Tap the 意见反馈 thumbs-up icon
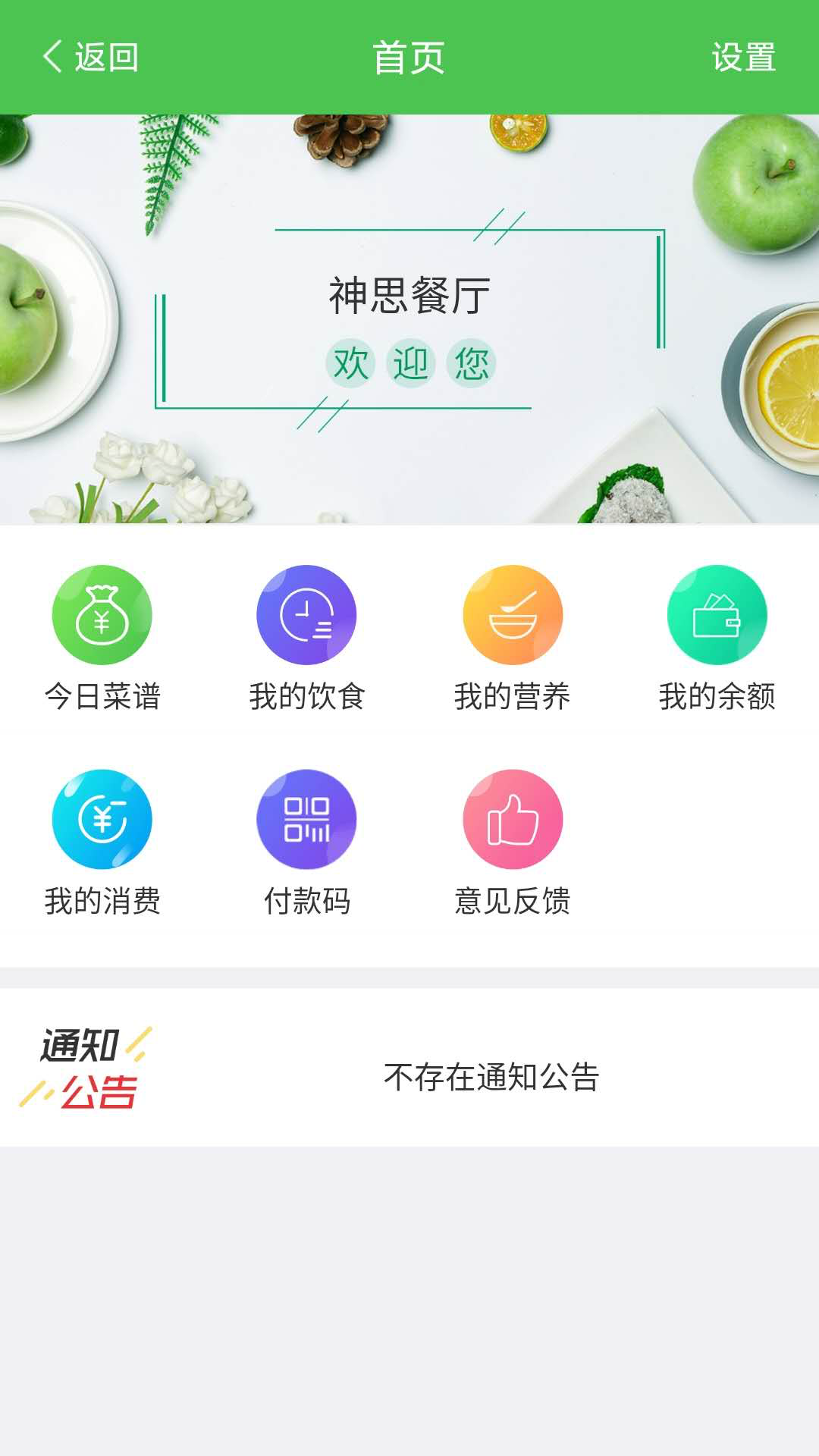Image resolution: width=819 pixels, height=1456 pixels. coord(512,821)
